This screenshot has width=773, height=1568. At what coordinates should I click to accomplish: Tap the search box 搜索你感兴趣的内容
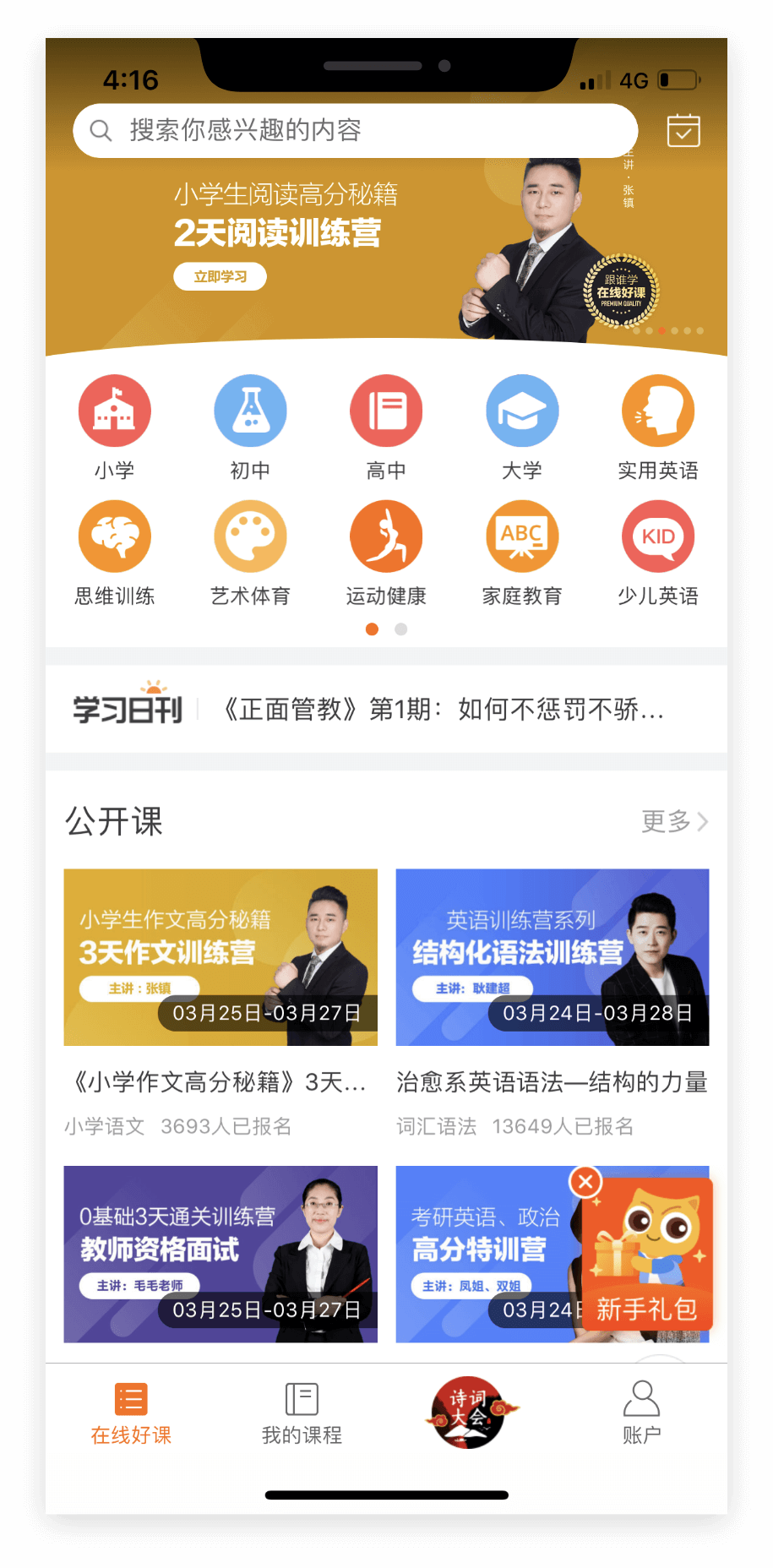[x=355, y=130]
